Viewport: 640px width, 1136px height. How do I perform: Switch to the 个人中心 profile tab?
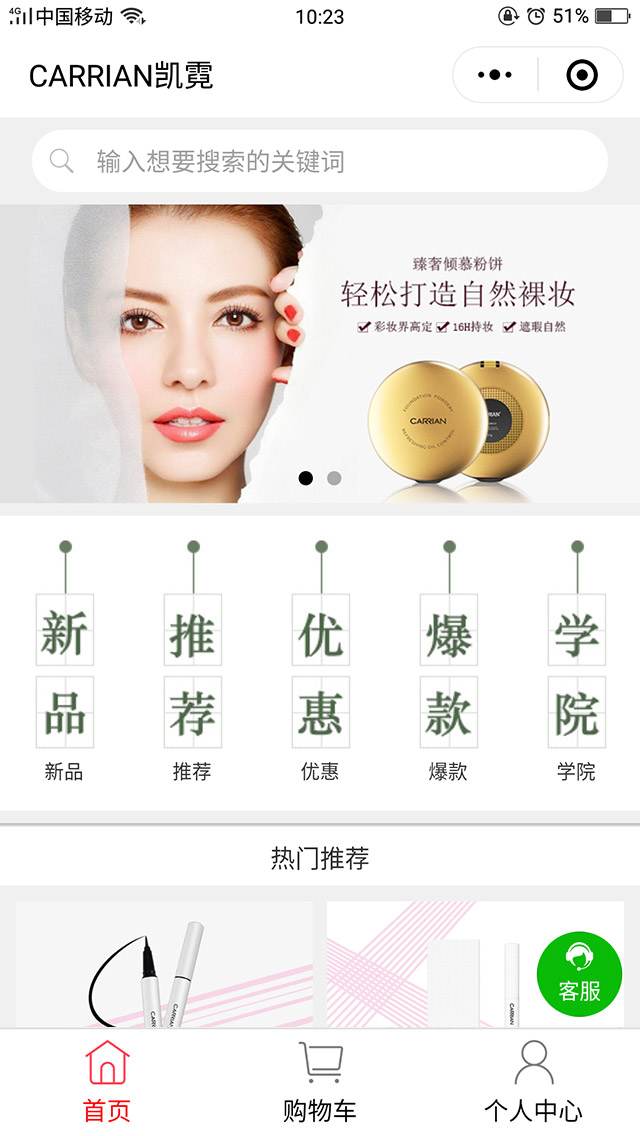coord(533,1082)
